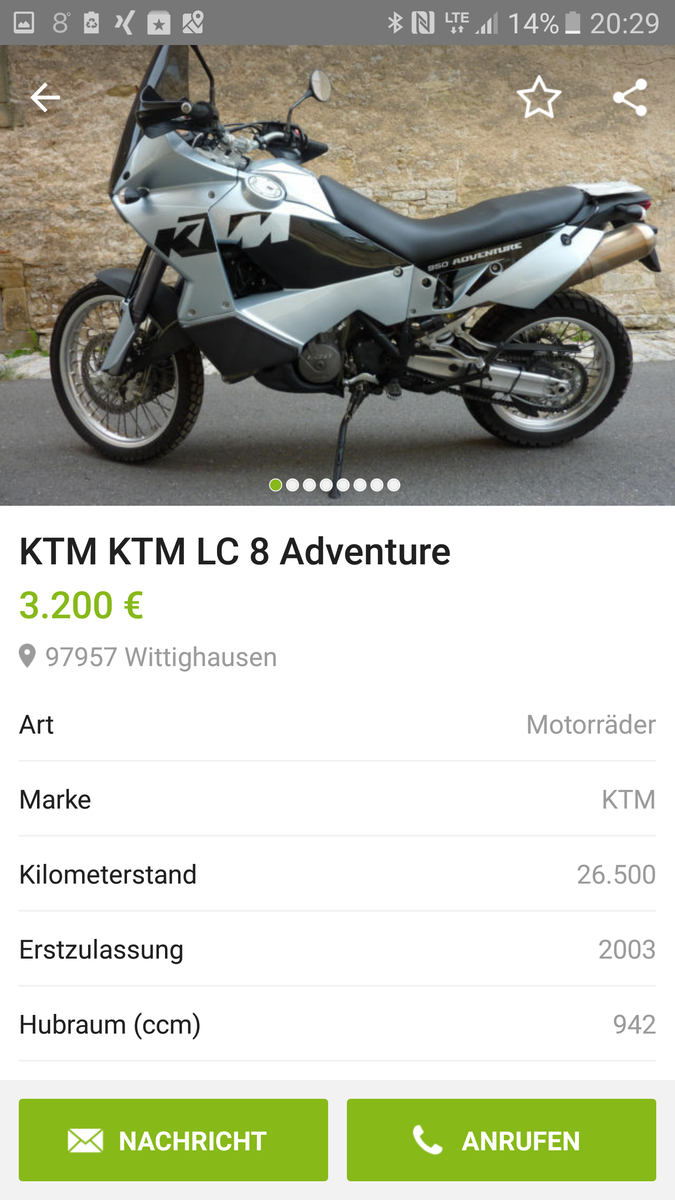Go back using the arrow
The height and width of the screenshot is (1200, 675).
45,98
